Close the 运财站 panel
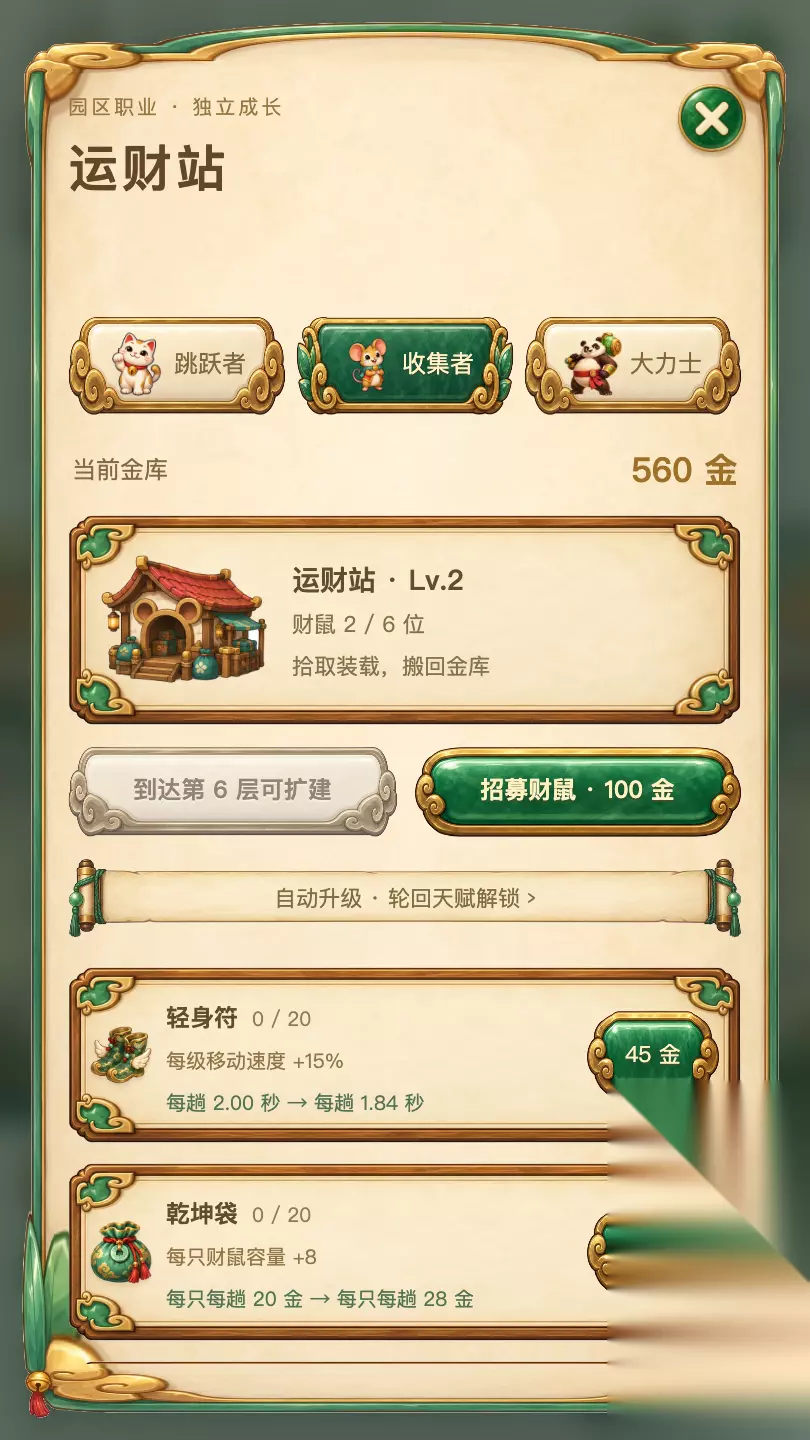Viewport: 810px width, 1440px height. (712, 120)
